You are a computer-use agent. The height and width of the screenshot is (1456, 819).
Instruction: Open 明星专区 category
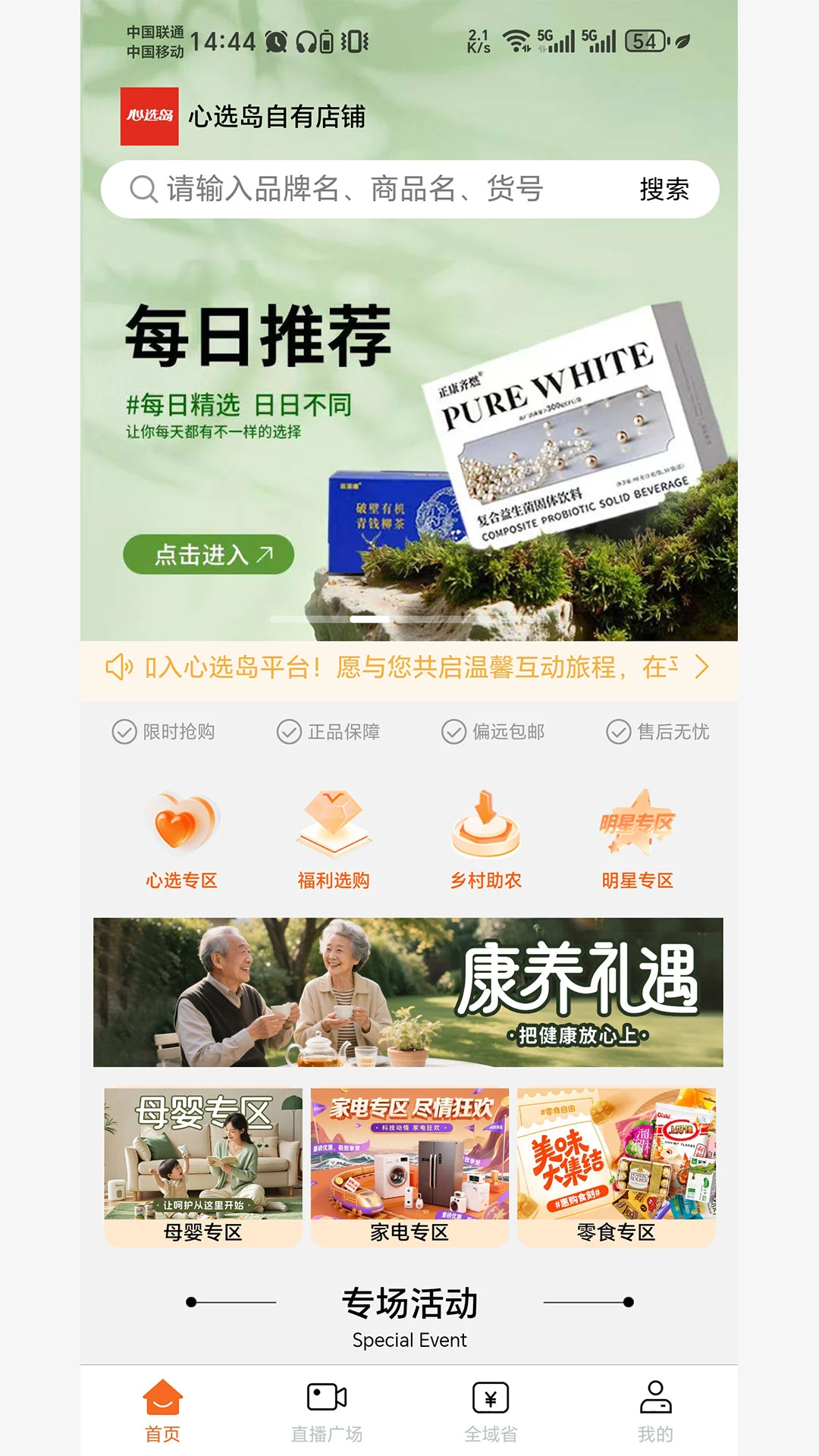click(x=638, y=838)
